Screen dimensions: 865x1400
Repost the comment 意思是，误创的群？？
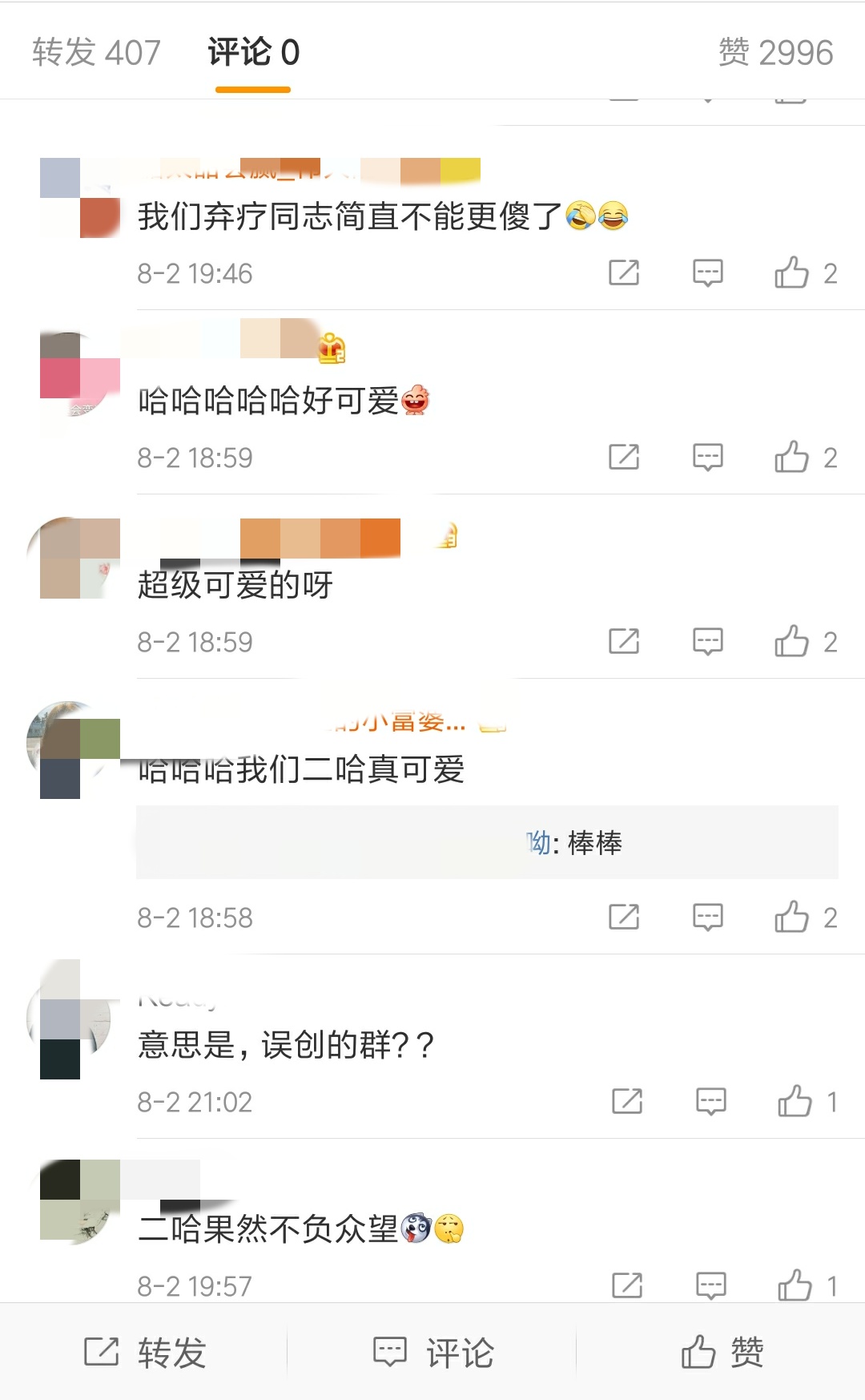[627, 1102]
